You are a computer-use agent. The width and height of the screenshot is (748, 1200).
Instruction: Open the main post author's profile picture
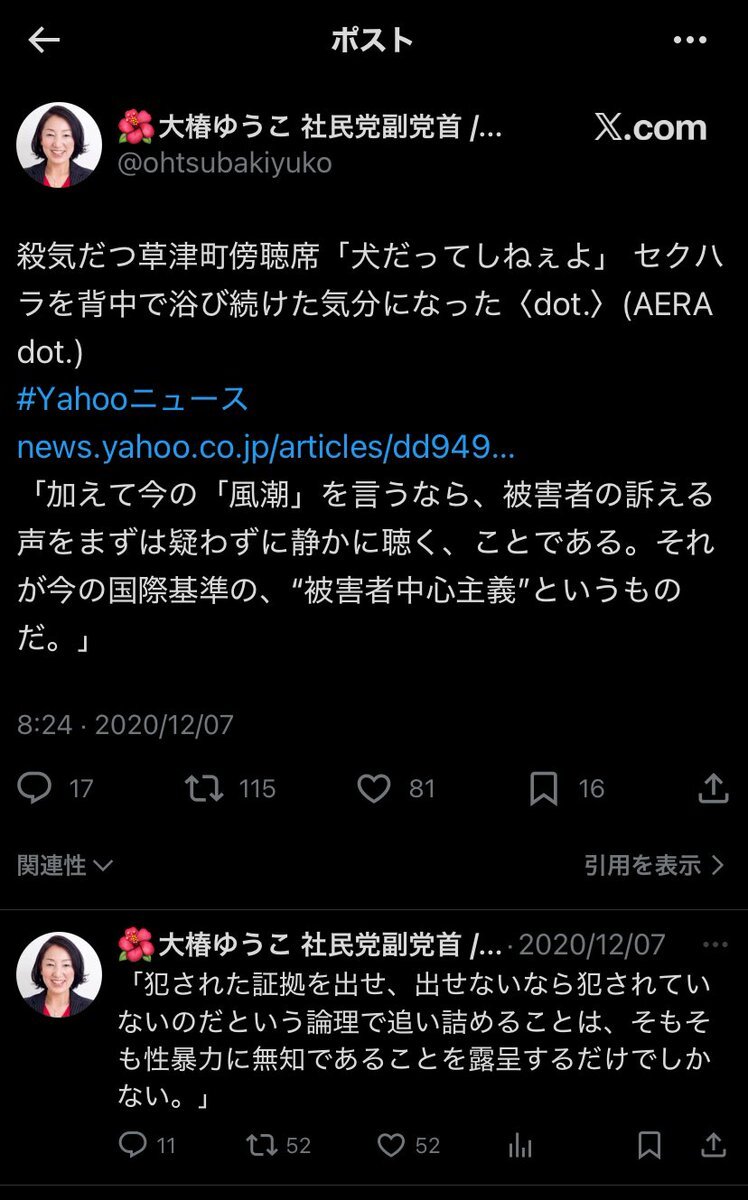(x=59, y=145)
